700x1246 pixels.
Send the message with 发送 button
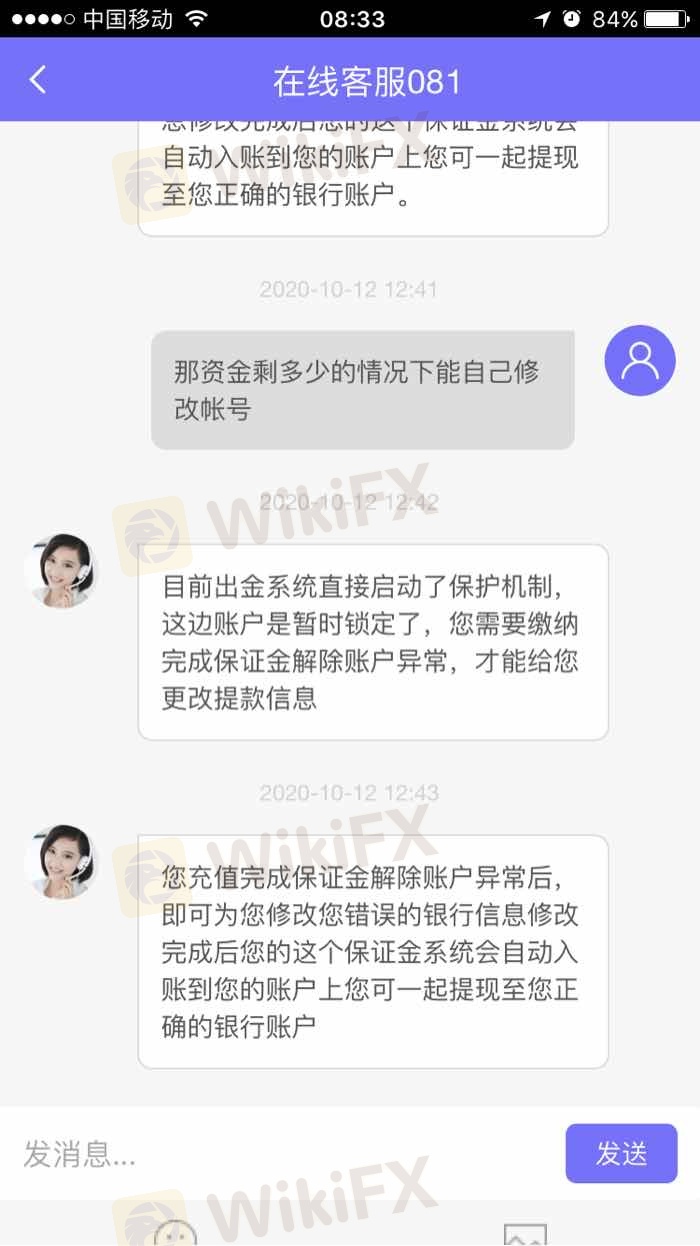[621, 1153]
